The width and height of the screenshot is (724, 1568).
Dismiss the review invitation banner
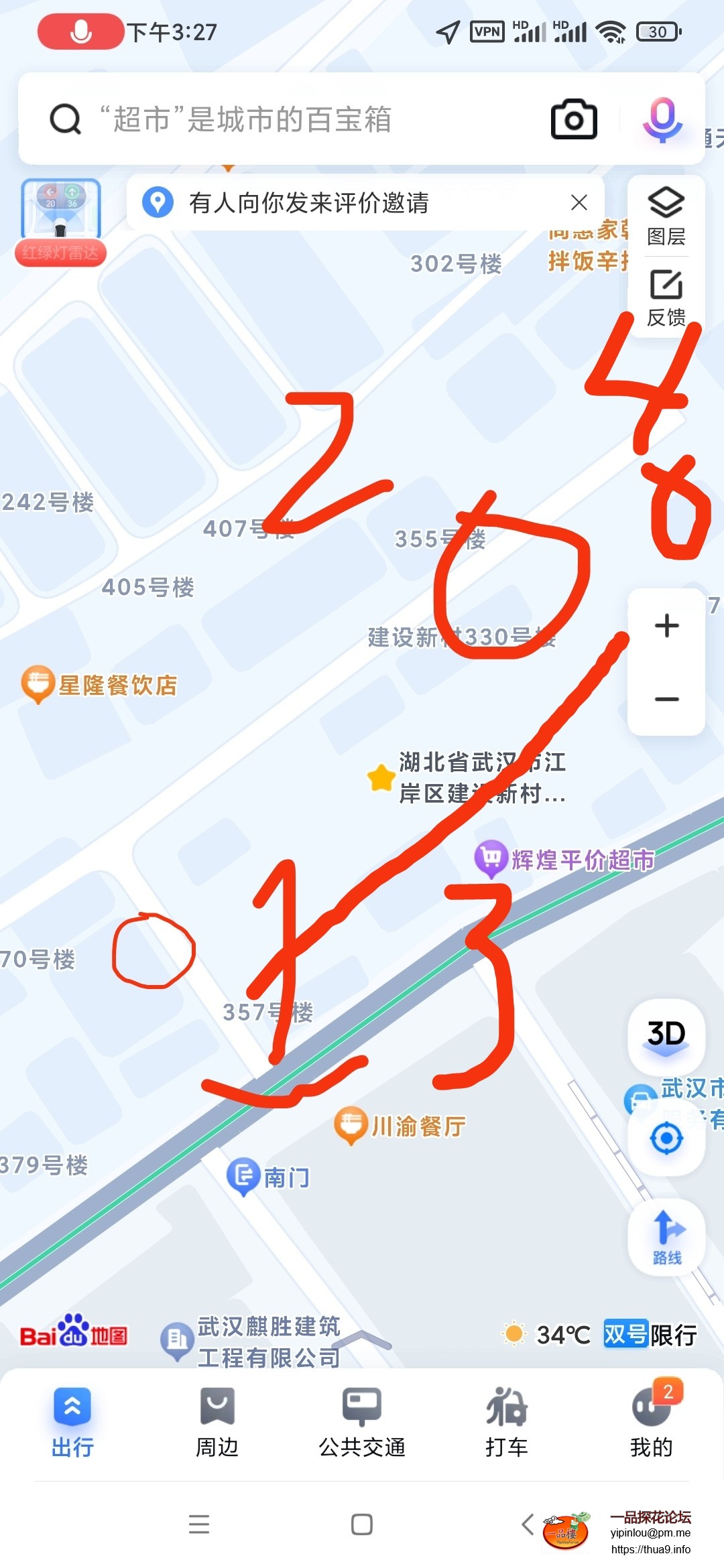tap(579, 202)
